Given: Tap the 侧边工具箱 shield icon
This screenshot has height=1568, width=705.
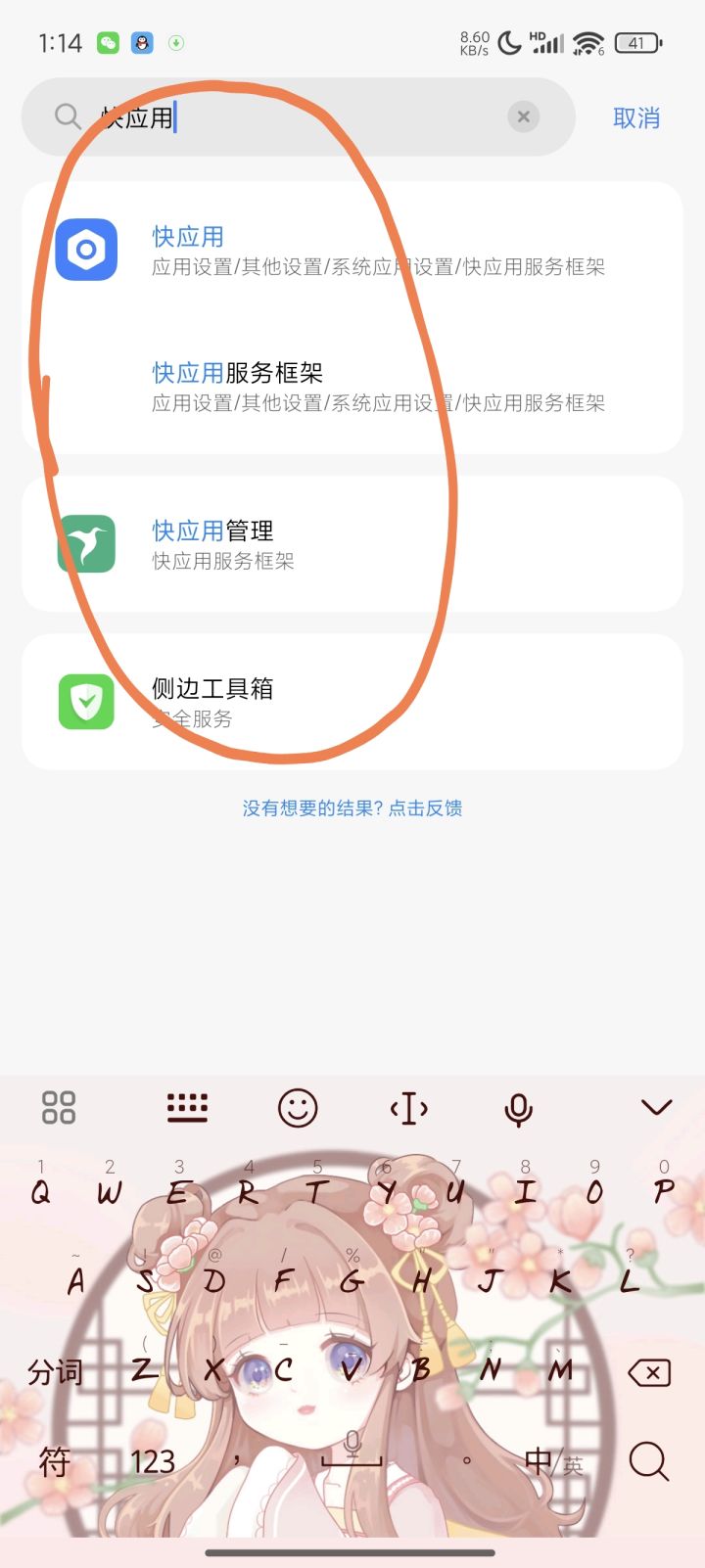Looking at the screenshot, I should [x=87, y=702].
